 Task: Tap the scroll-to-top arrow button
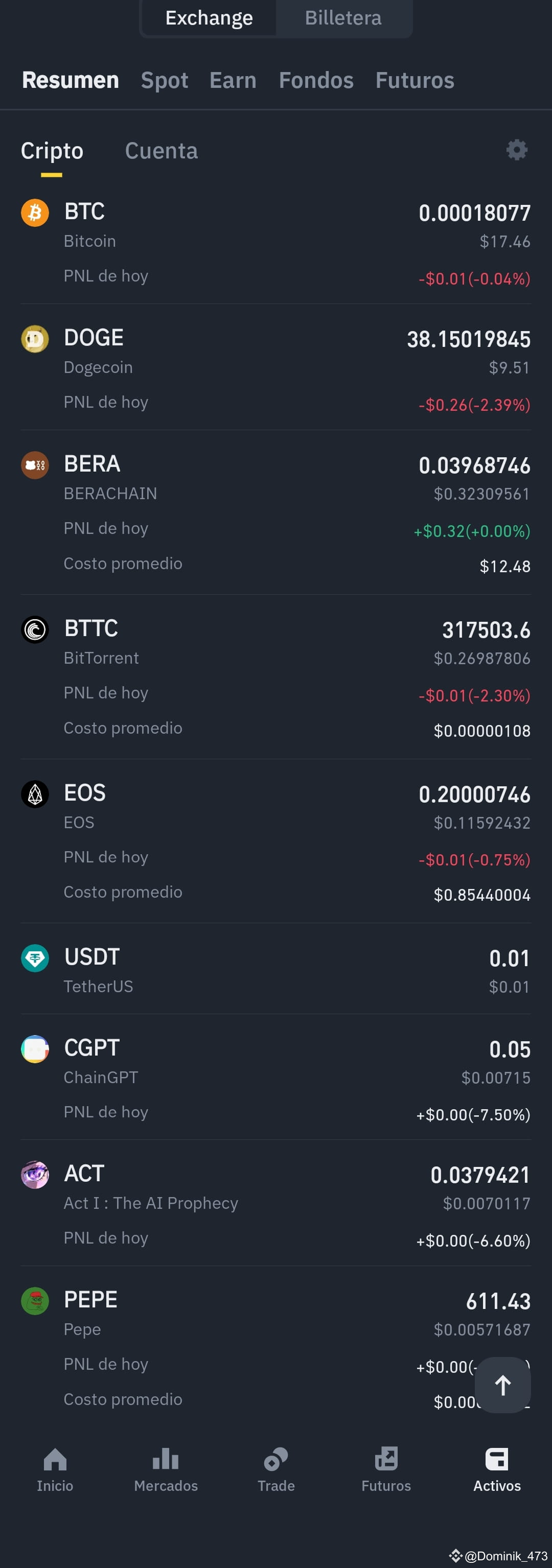pyautogui.click(x=503, y=1386)
